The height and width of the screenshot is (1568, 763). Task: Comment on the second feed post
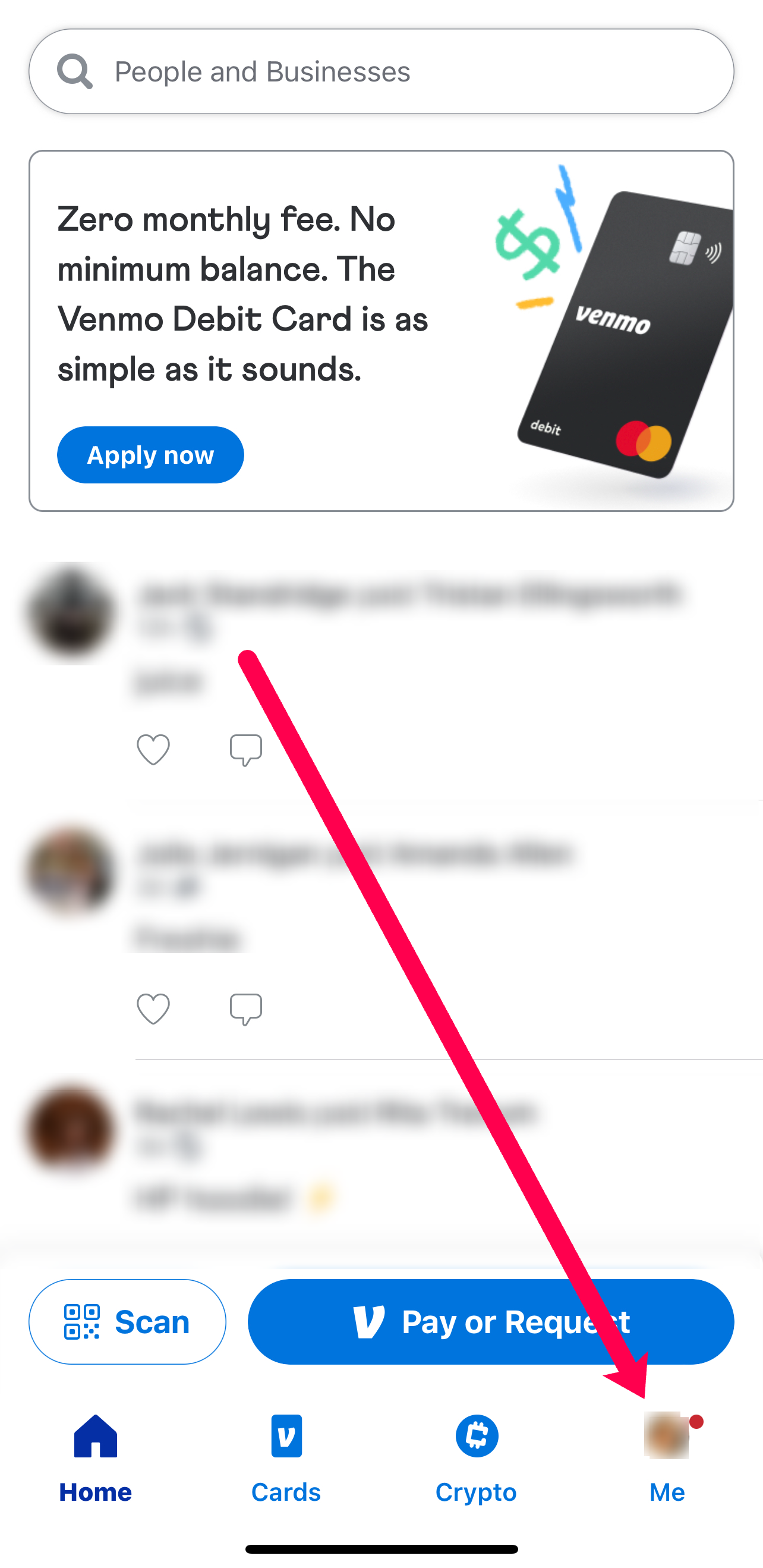click(246, 1008)
